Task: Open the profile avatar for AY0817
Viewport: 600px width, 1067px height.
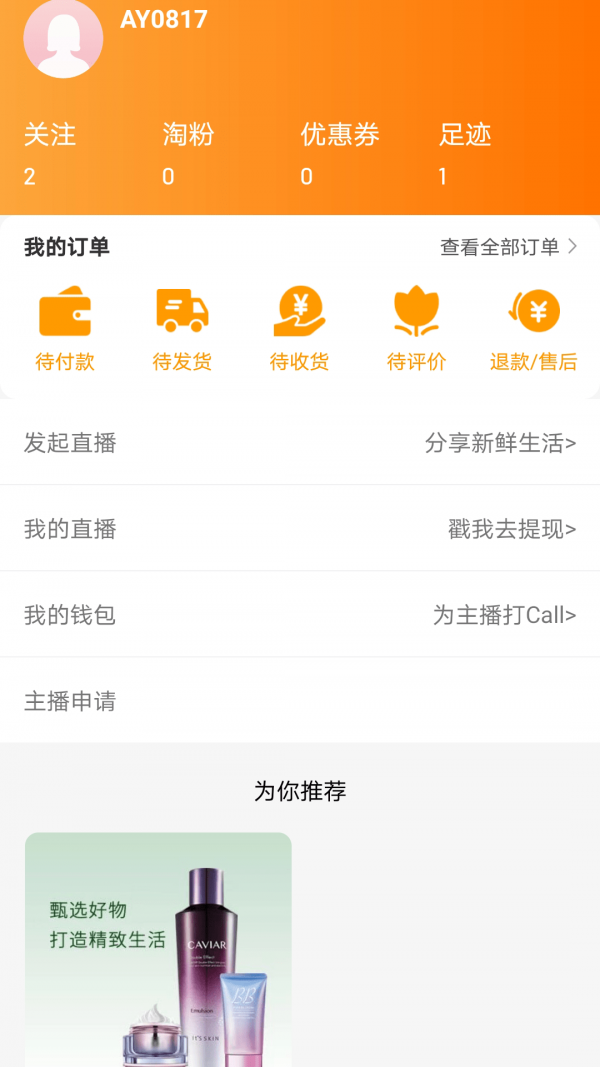Action: [63, 37]
